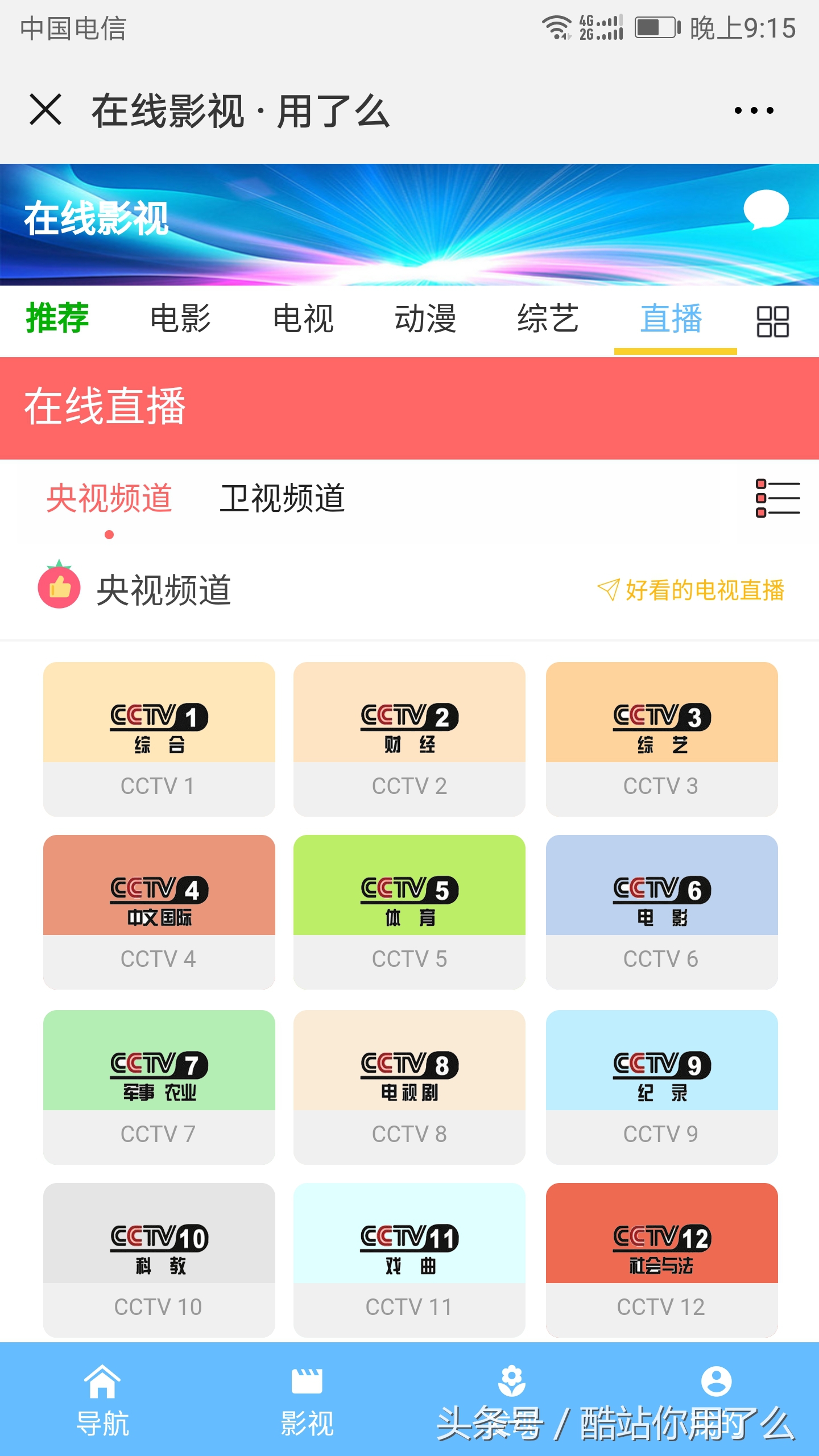Switch to the 卫视频道 channel category
The height and width of the screenshot is (1456, 819).
(283, 497)
